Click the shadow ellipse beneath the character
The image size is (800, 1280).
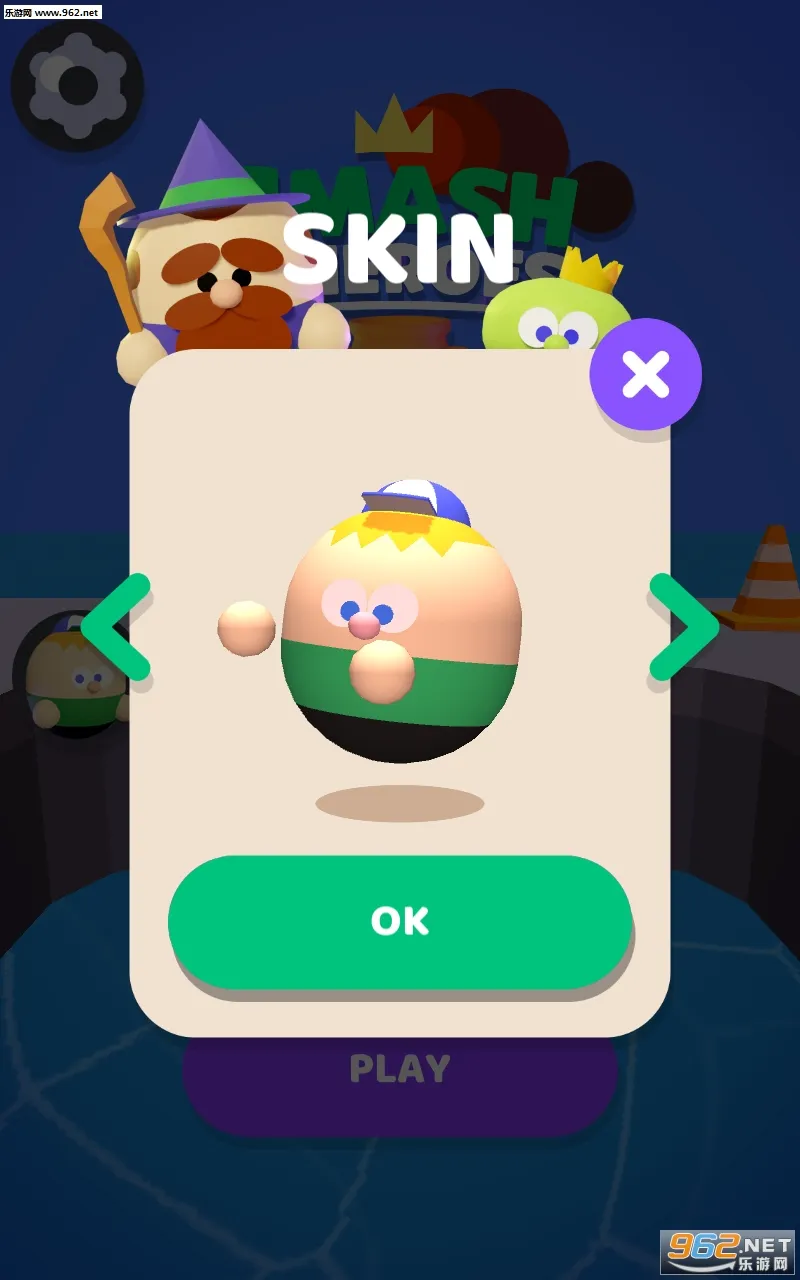point(400,800)
